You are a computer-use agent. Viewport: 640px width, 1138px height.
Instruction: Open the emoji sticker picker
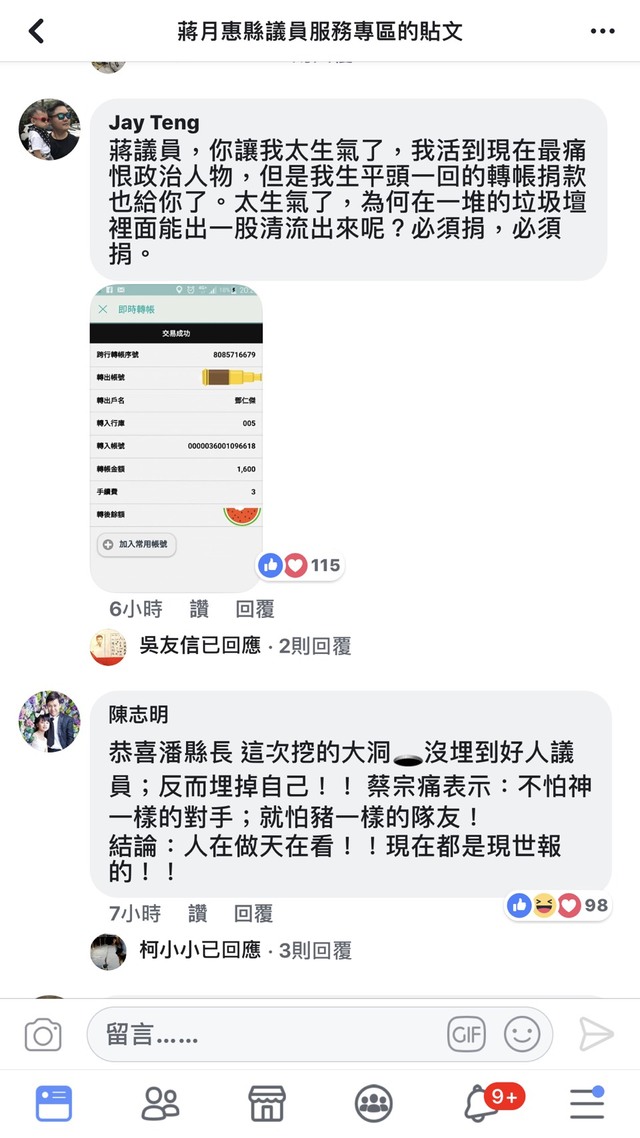(x=522, y=1034)
